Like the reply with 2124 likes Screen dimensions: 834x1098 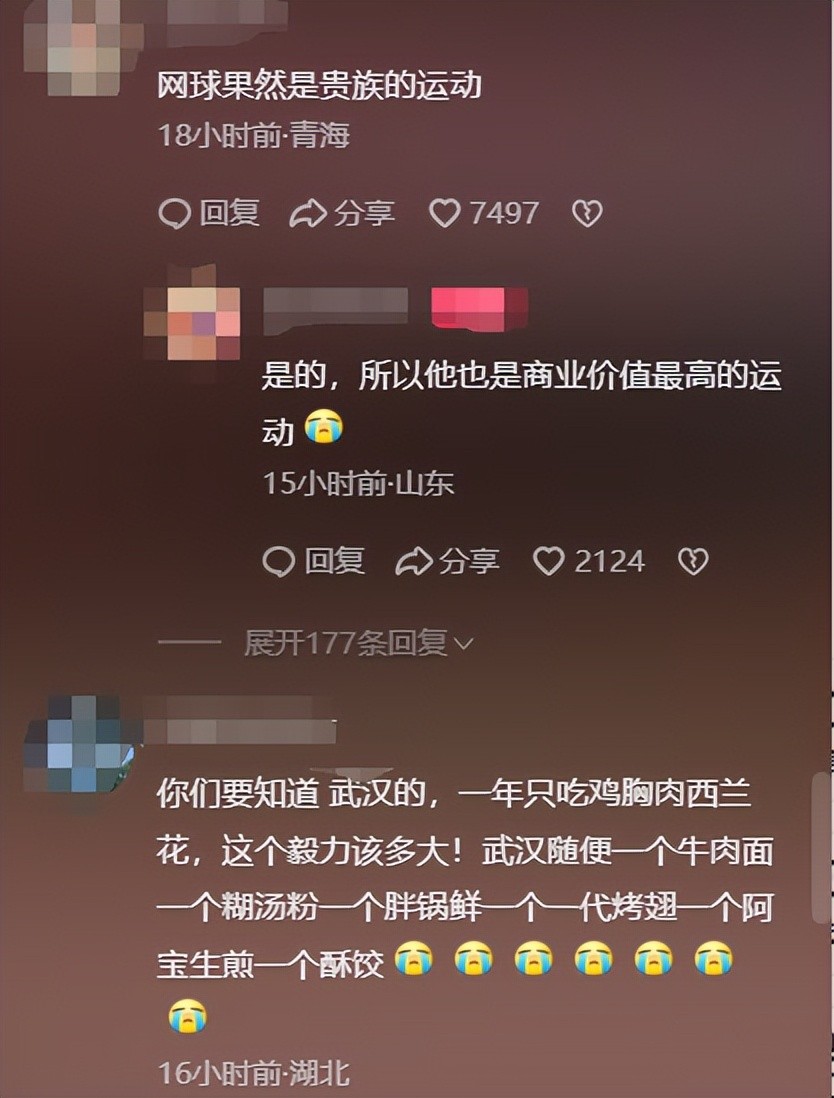pyautogui.click(x=589, y=561)
